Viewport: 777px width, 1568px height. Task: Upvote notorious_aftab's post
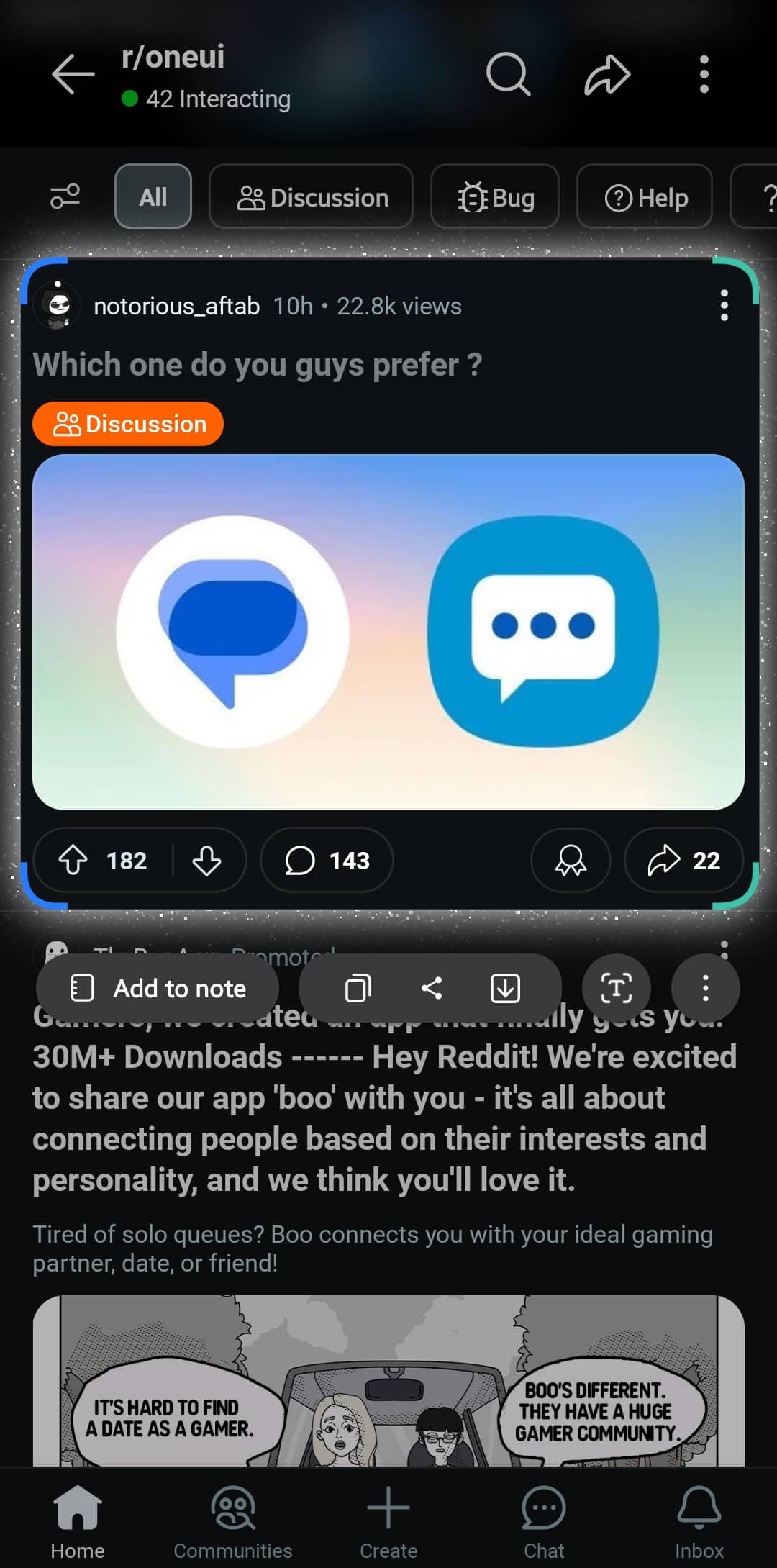(x=73, y=861)
